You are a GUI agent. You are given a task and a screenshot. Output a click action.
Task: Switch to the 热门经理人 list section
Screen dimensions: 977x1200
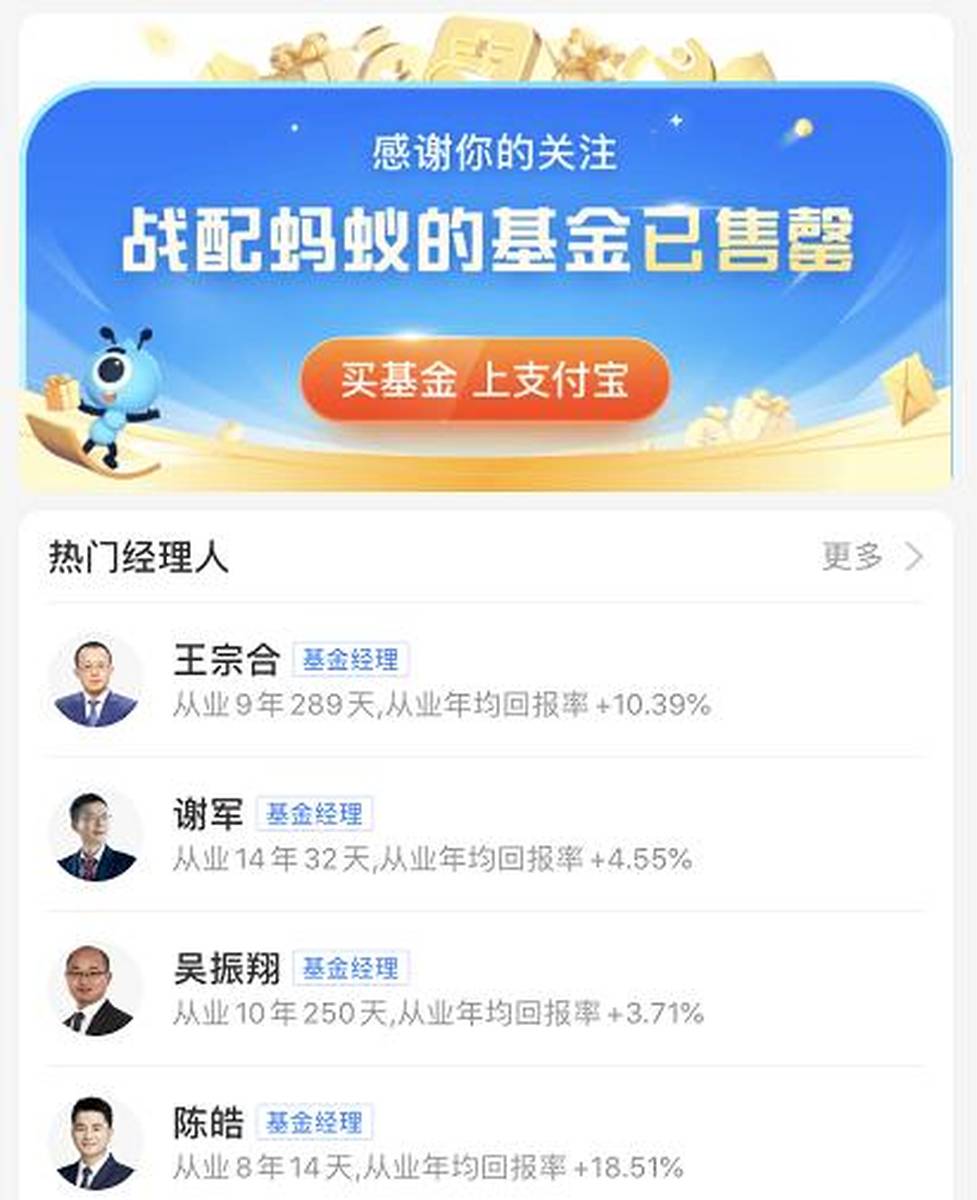pyautogui.click(x=140, y=556)
